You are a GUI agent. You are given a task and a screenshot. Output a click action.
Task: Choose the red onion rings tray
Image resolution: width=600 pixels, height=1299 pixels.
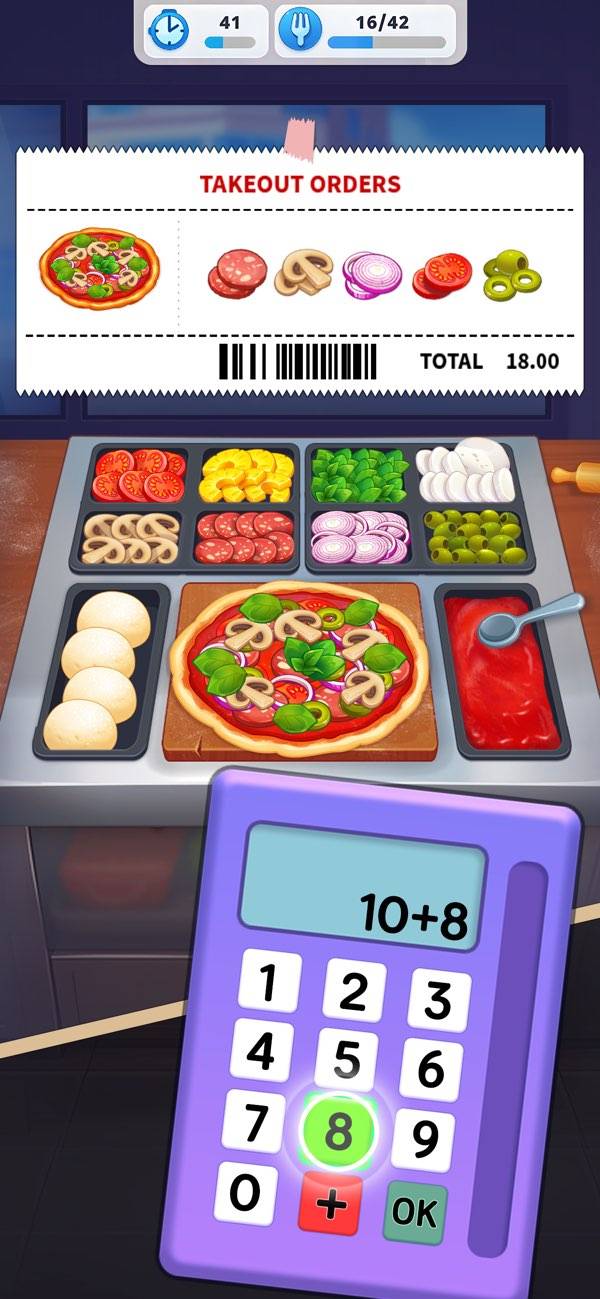point(360,537)
